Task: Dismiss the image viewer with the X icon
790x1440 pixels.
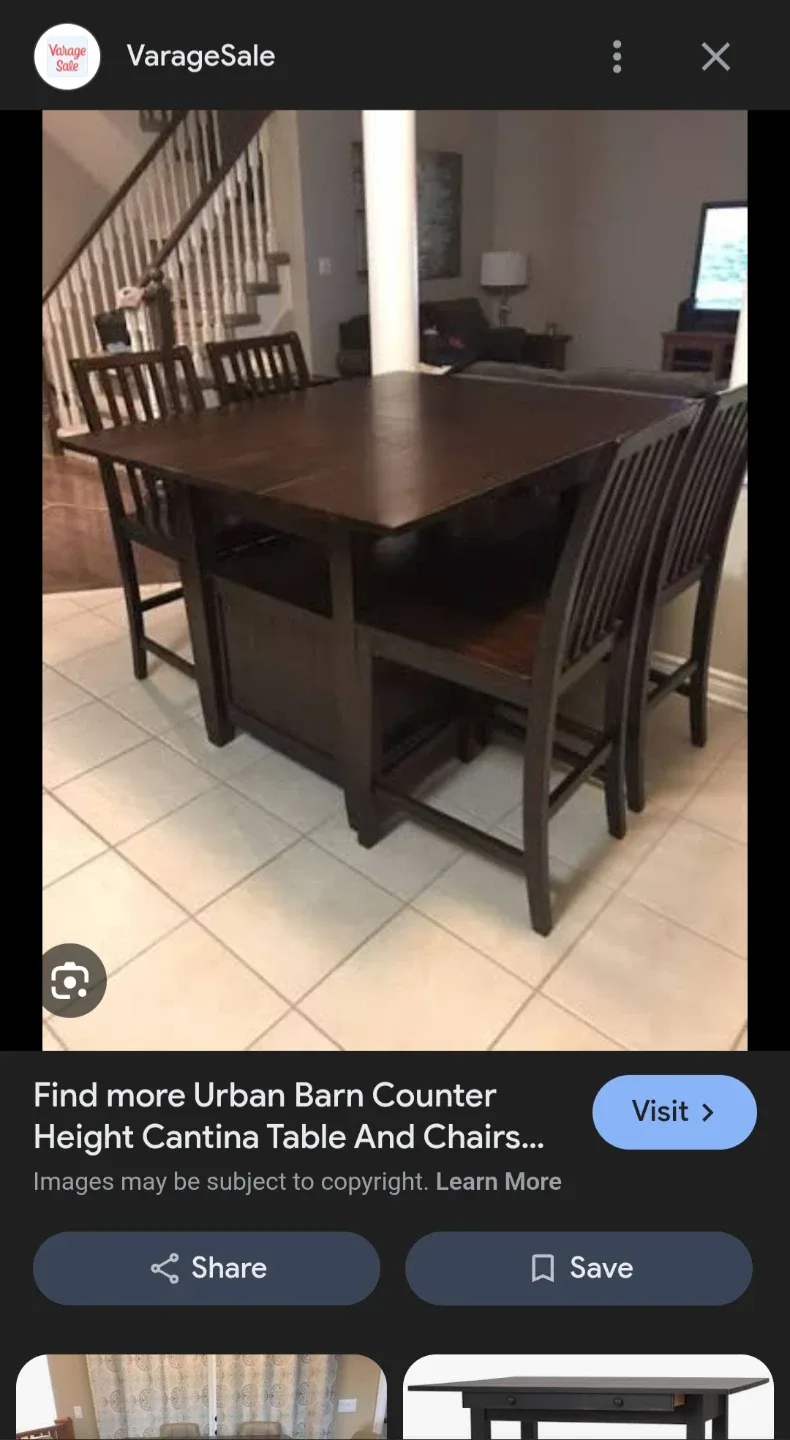Action: 716,57
